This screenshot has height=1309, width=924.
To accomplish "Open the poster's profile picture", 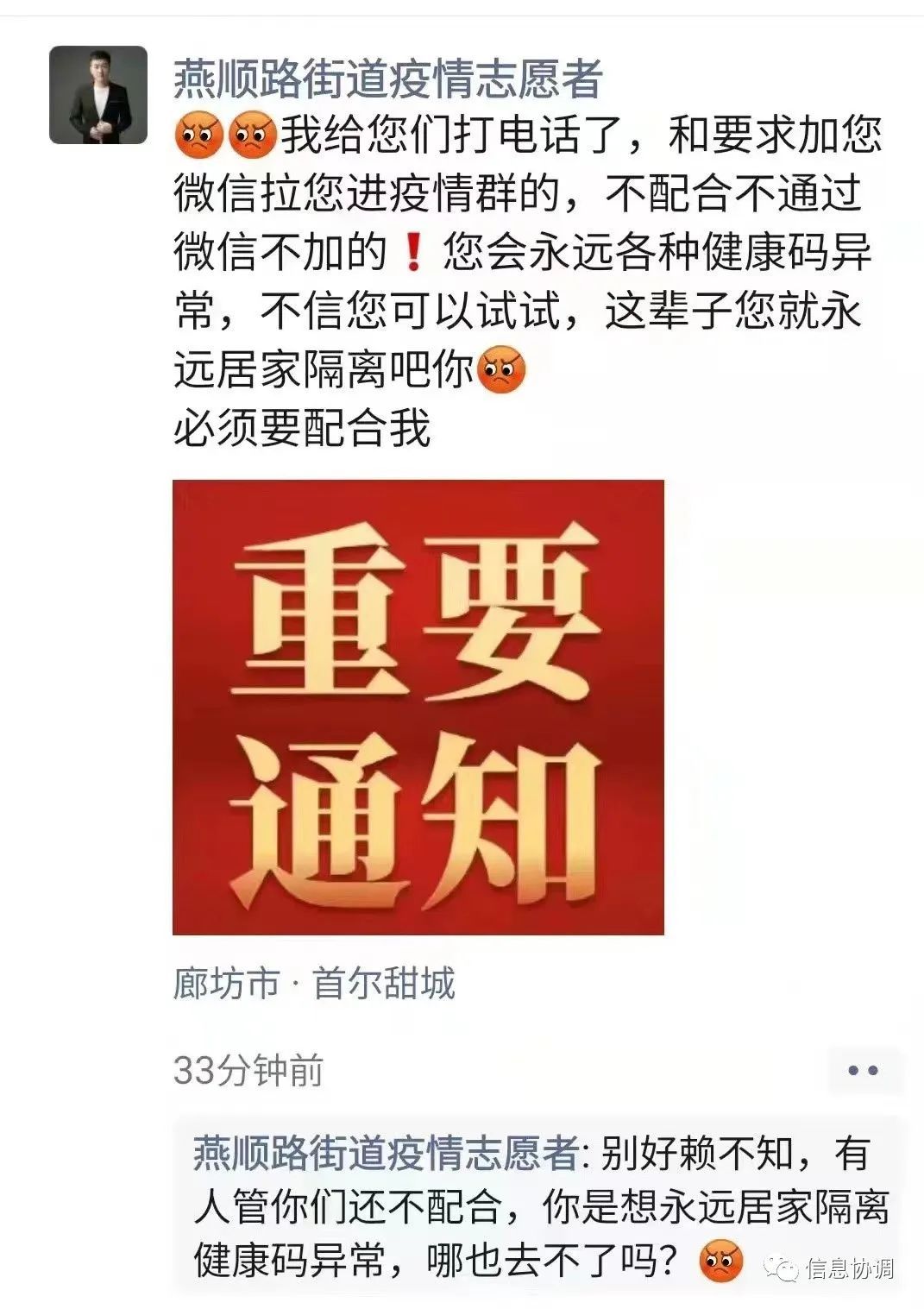I will 98,95.
